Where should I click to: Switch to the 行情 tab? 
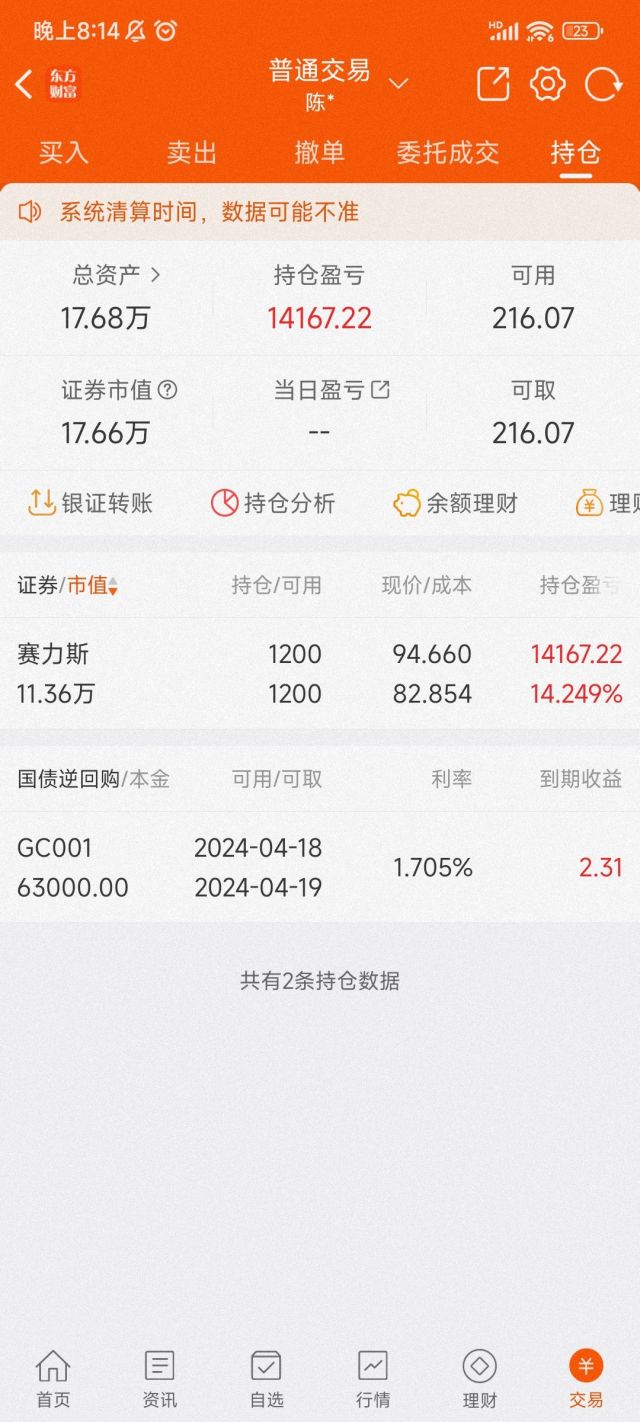(x=373, y=1378)
